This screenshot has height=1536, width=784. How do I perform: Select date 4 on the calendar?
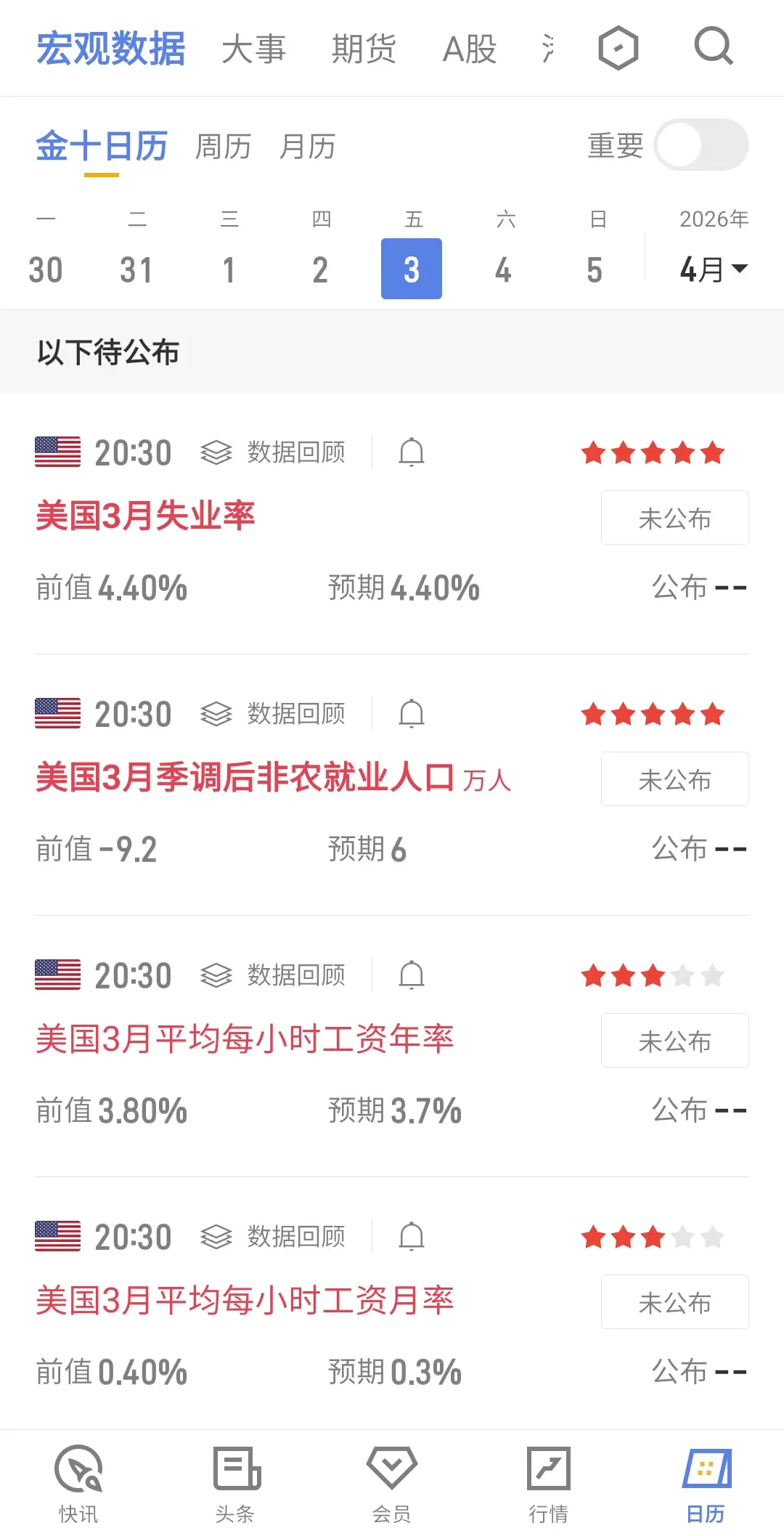coord(503,269)
